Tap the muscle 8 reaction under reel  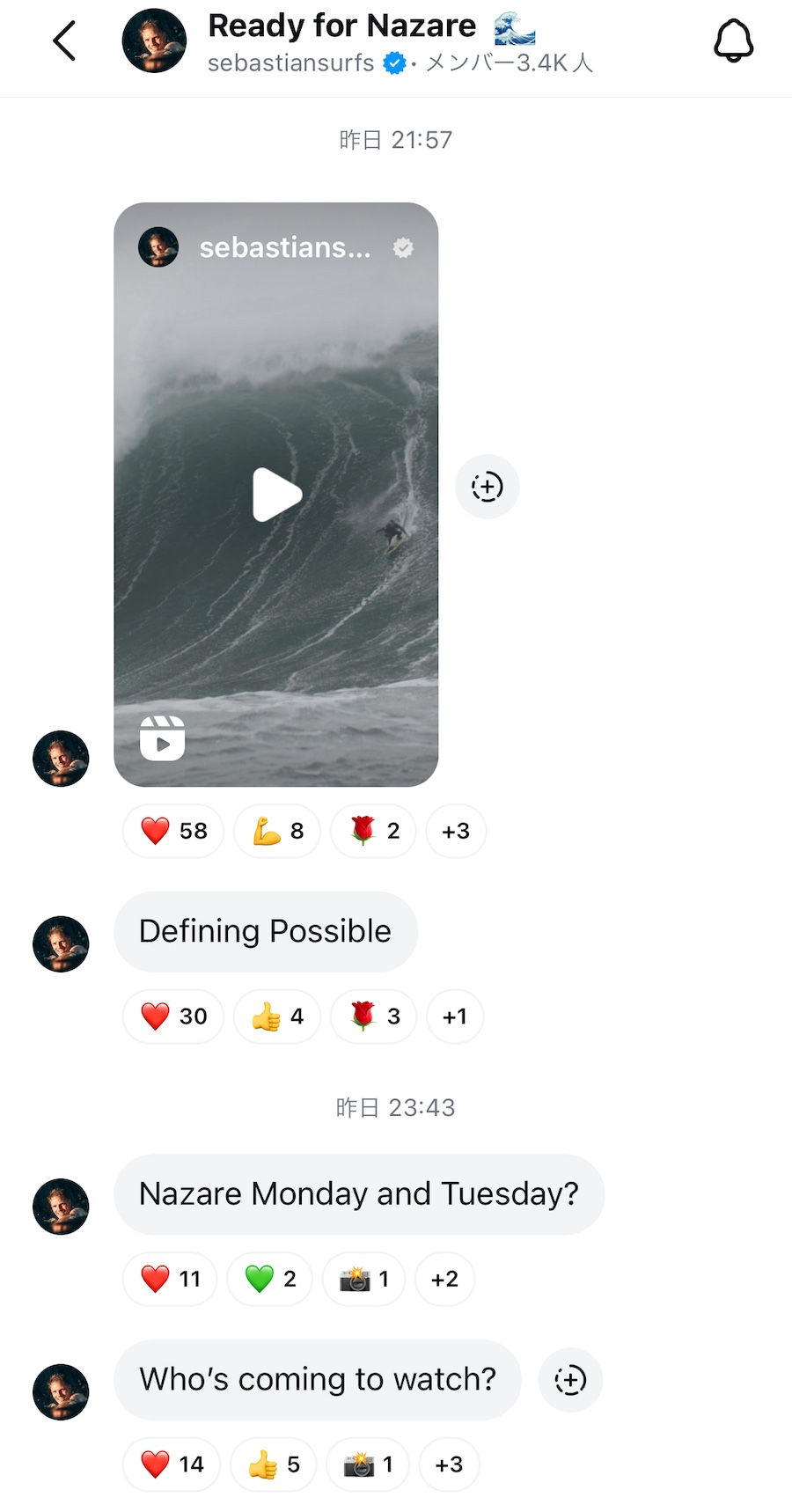(x=277, y=831)
